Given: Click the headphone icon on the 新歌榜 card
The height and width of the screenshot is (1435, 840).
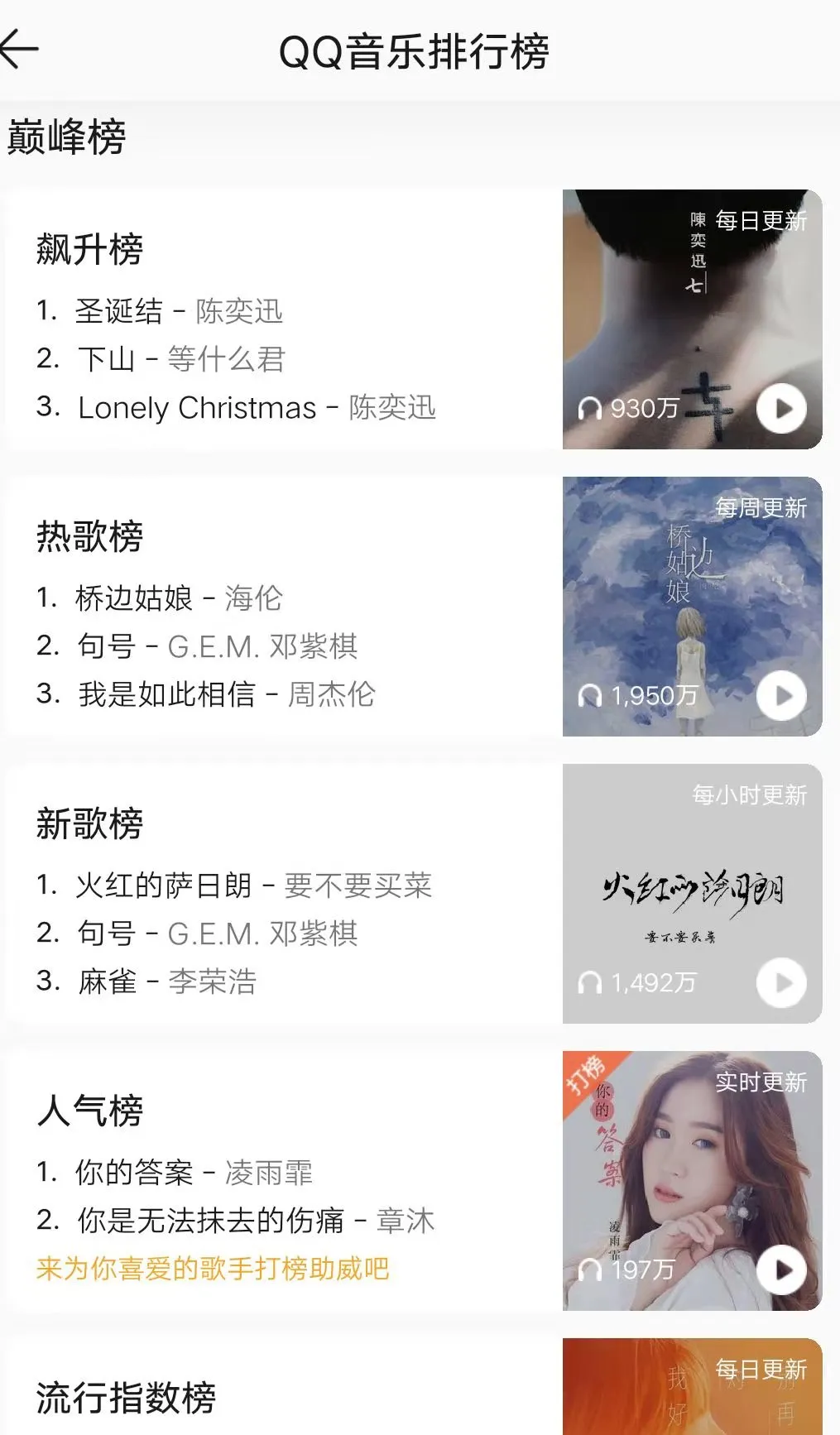Looking at the screenshot, I should pos(593,983).
